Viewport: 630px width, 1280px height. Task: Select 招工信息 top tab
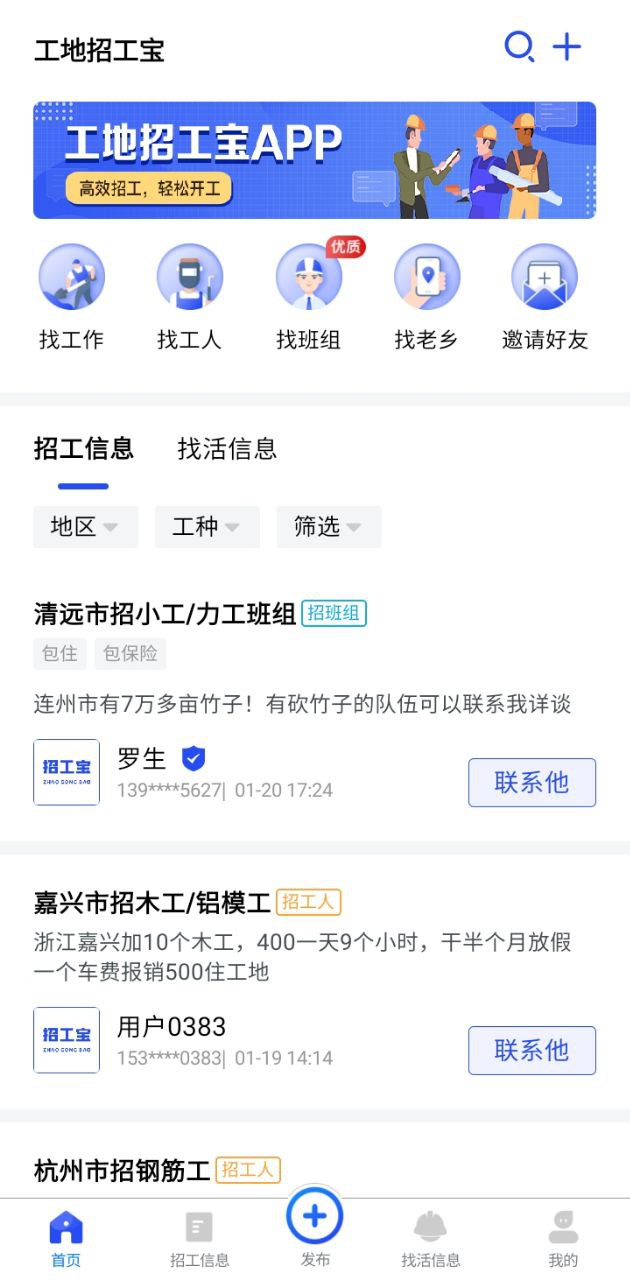coord(83,449)
